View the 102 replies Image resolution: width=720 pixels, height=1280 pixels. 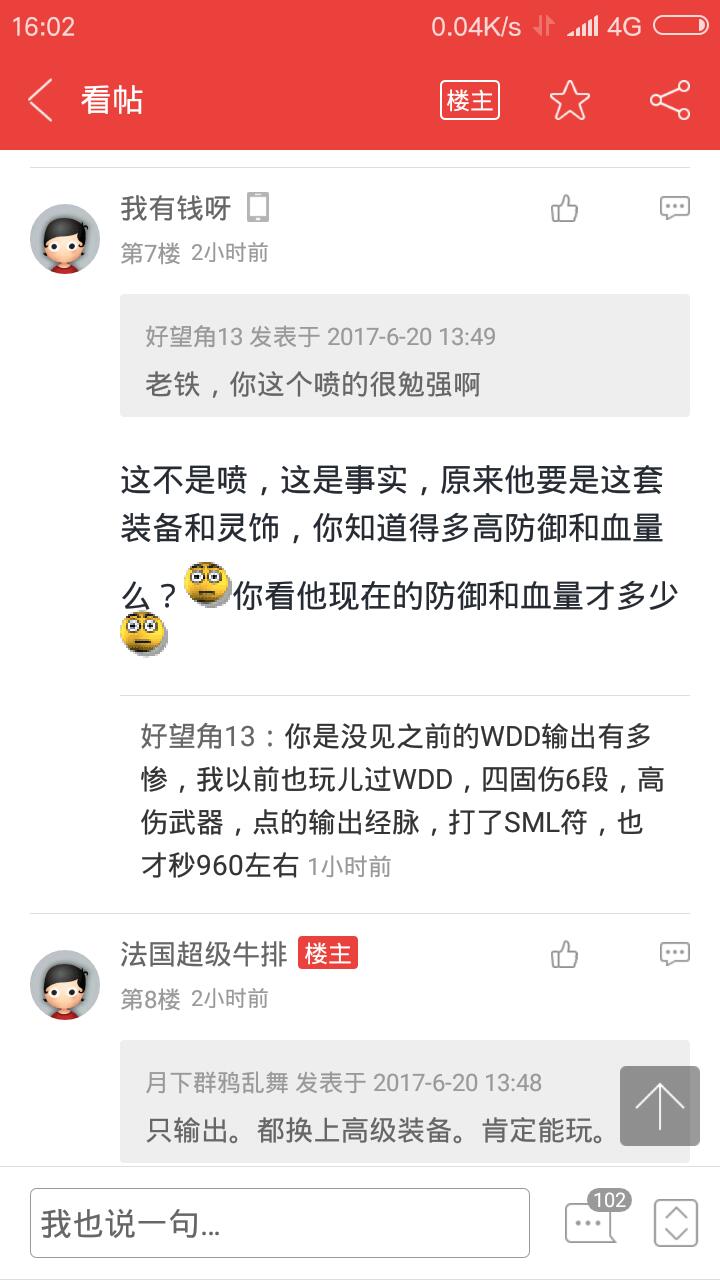[588, 1222]
